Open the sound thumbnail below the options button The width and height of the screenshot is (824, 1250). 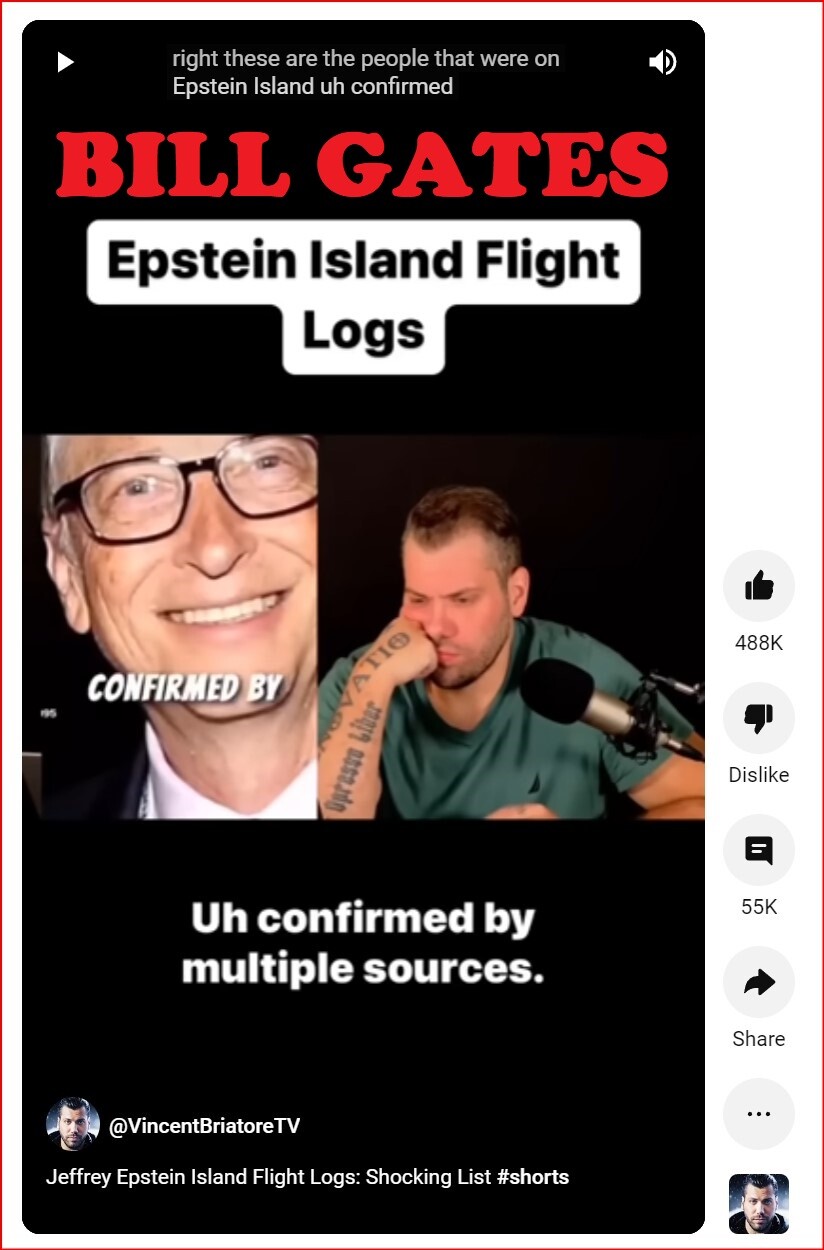coord(758,1204)
